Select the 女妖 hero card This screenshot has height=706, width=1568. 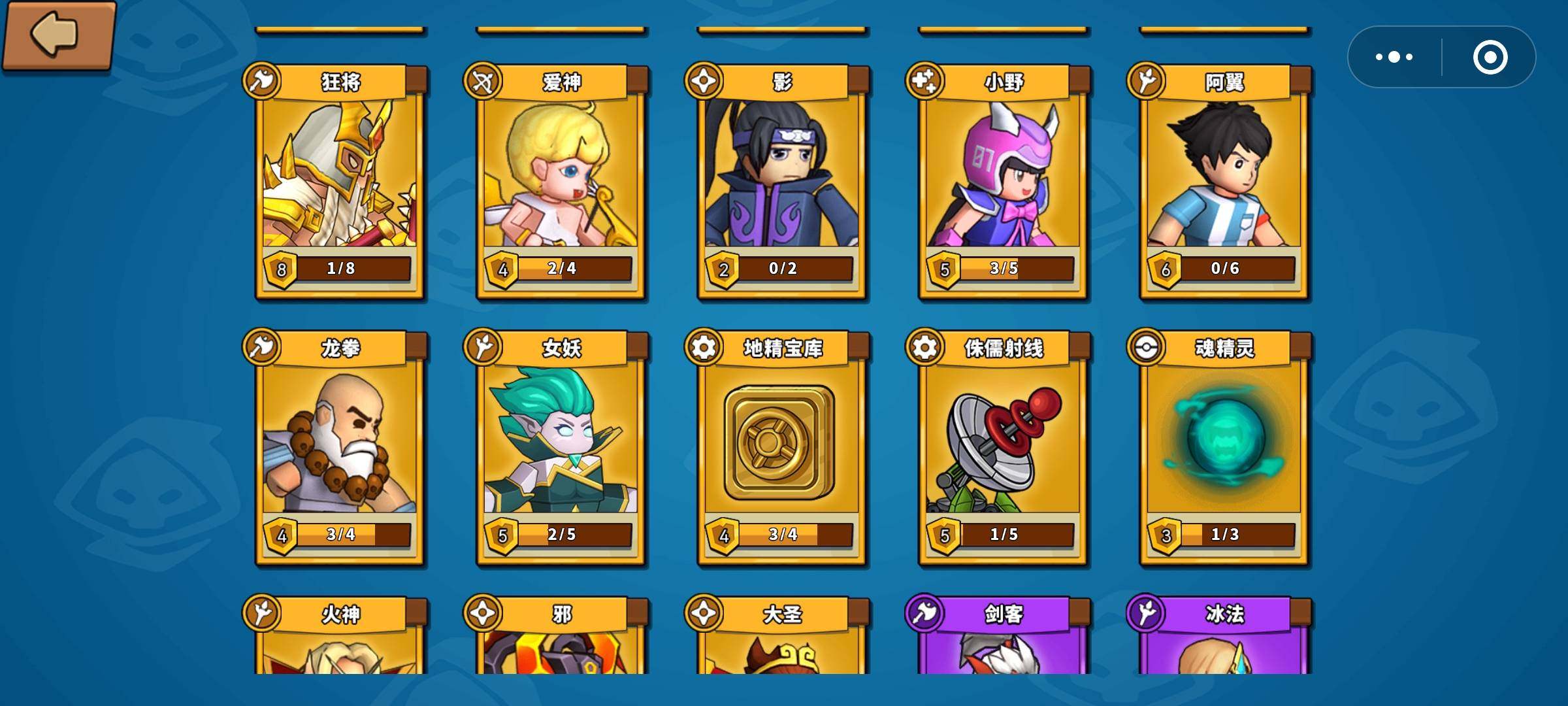click(561, 446)
